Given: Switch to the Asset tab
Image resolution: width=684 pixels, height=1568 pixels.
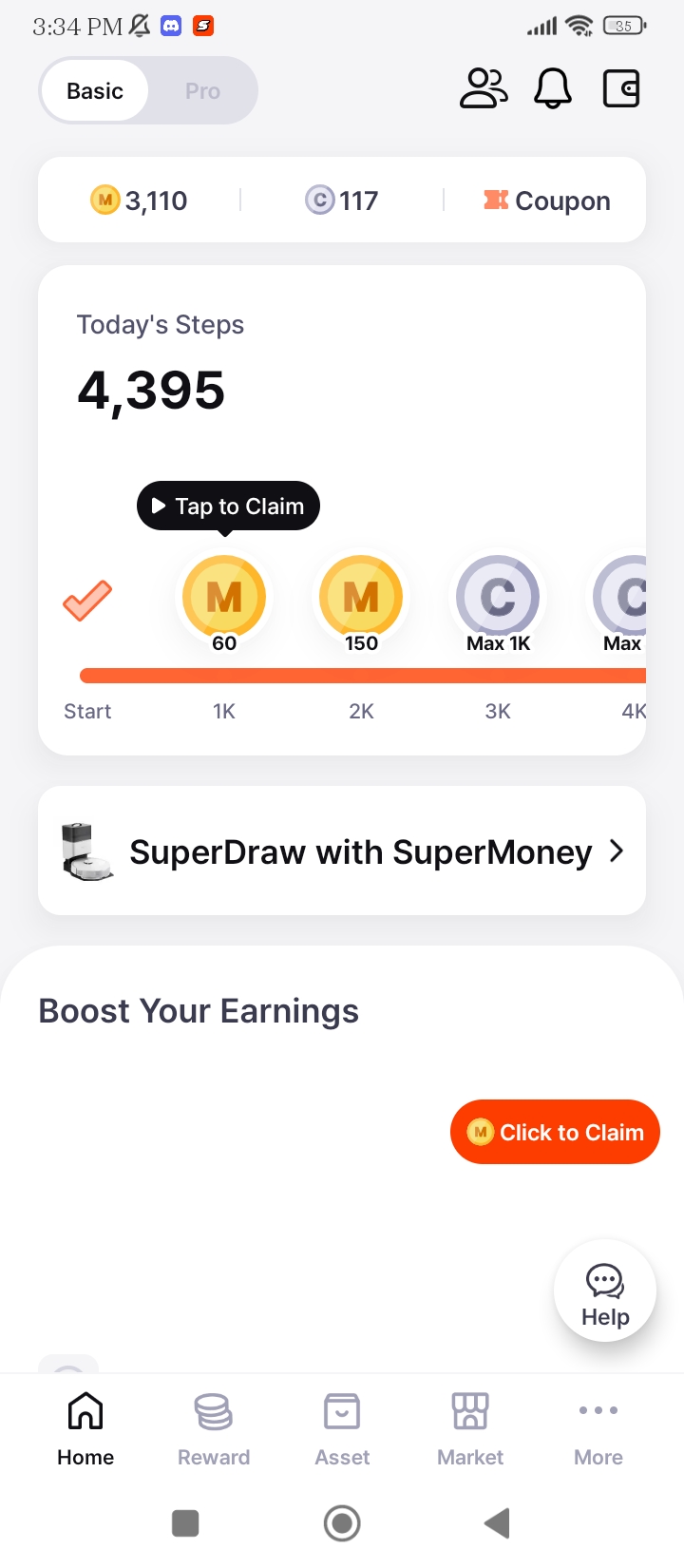Looking at the screenshot, I should [342, 1430].
